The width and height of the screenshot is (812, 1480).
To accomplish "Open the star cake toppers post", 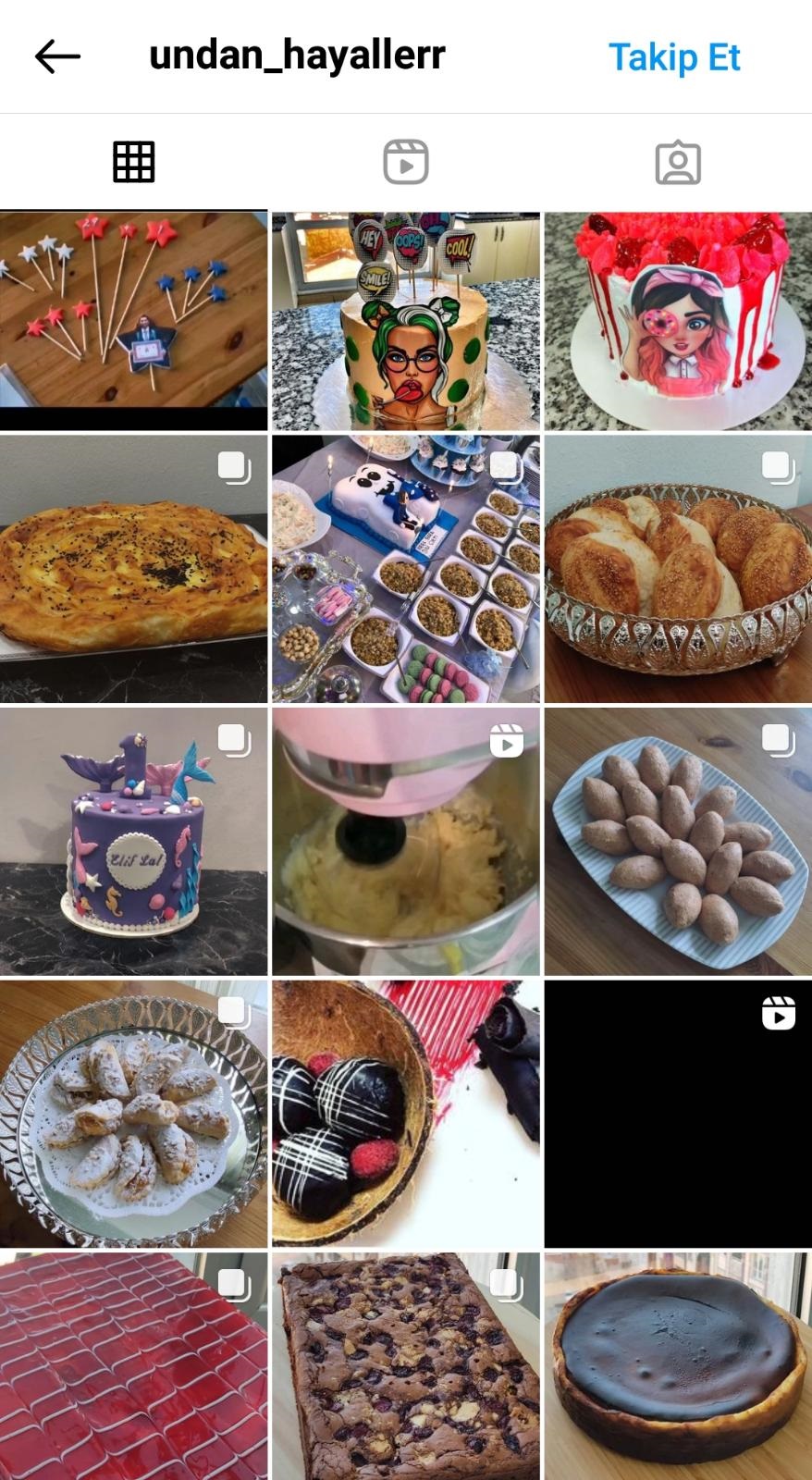I will [134, 320].
